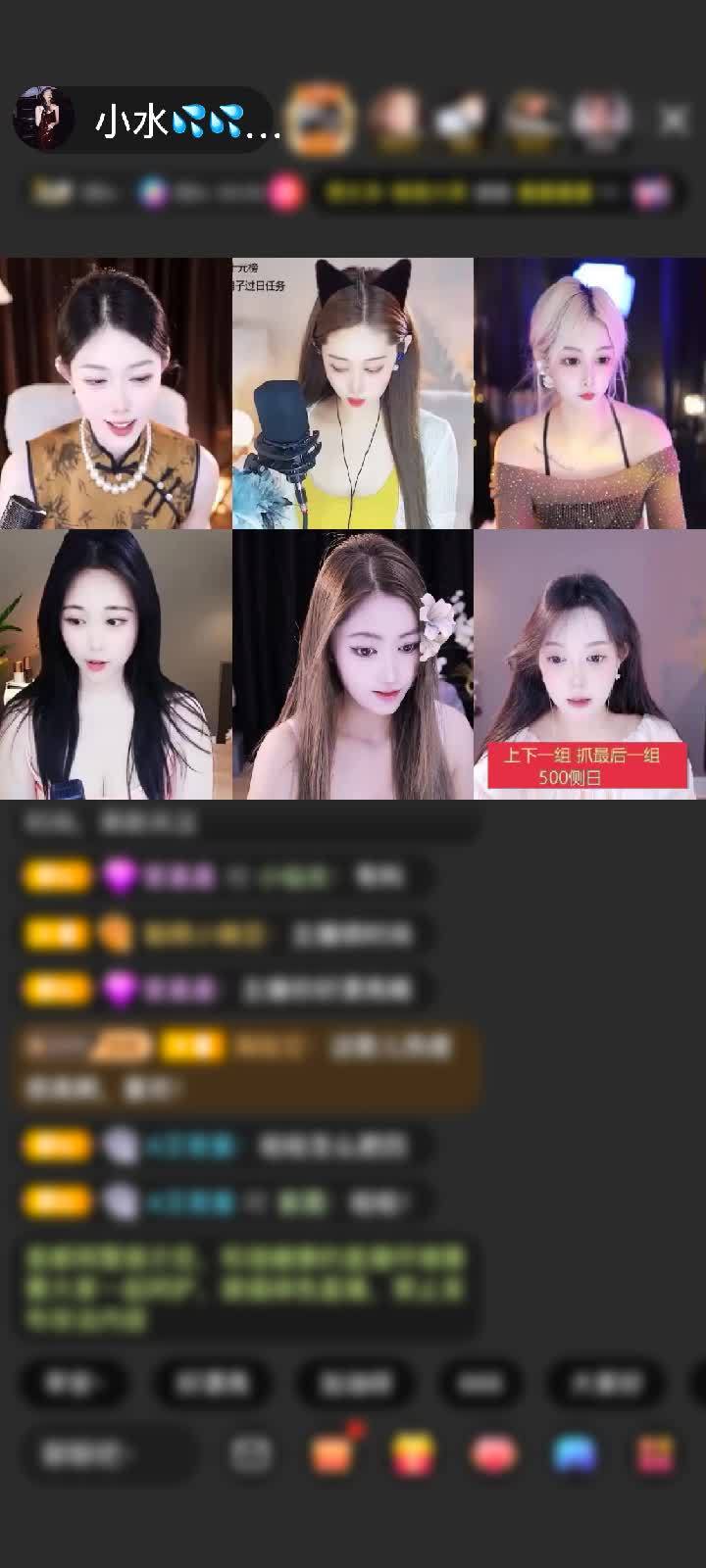706x1568 pixels.
Task: Open the blonde streamer's tile
Action: point(589,393)
